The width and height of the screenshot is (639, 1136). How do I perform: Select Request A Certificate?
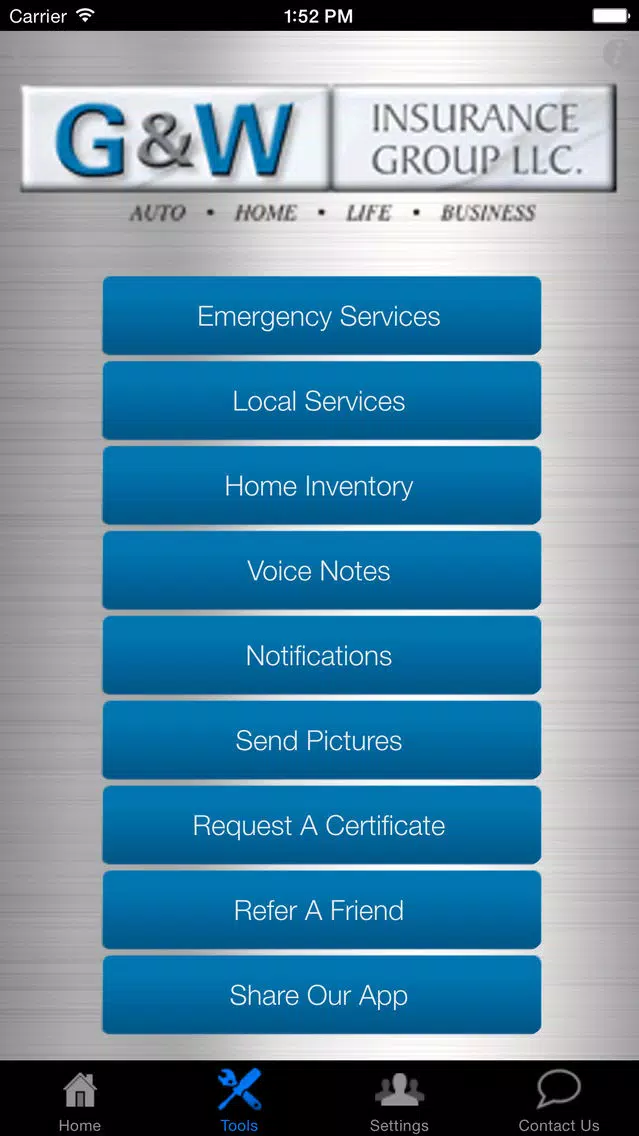click(x=321, y=826)
